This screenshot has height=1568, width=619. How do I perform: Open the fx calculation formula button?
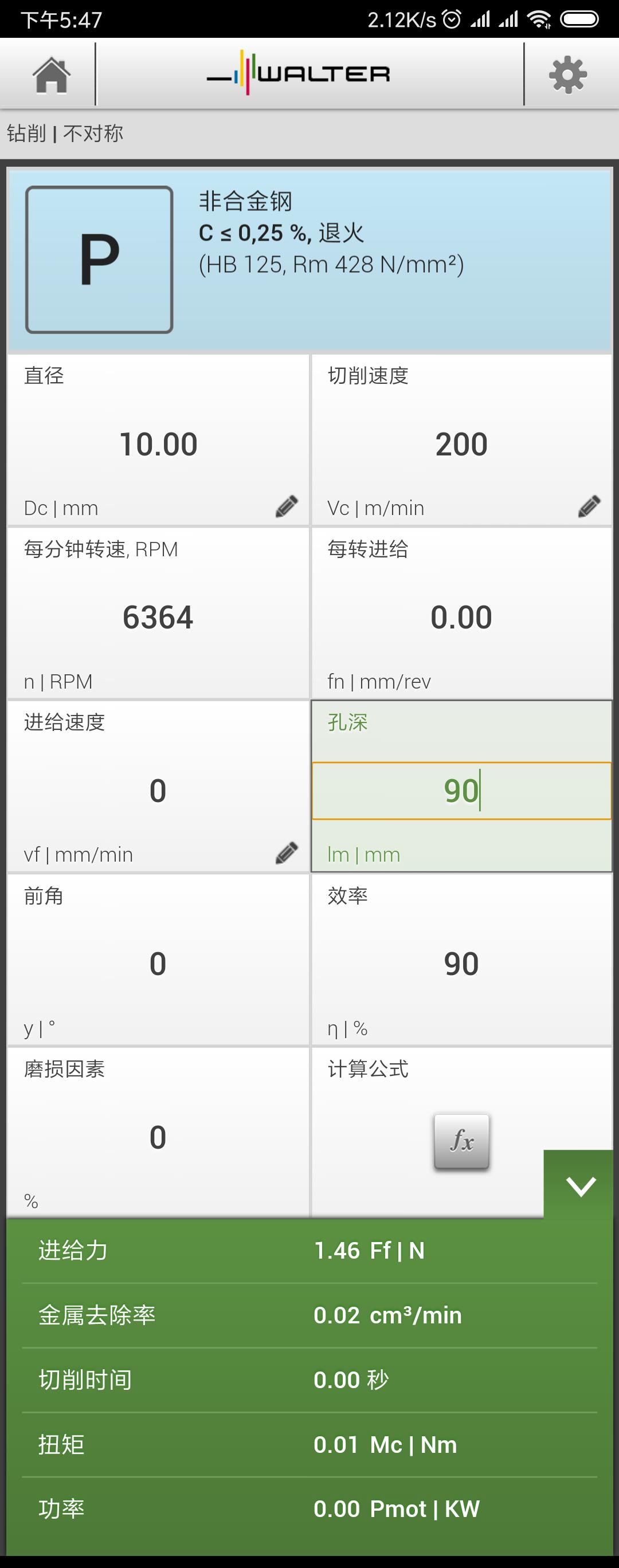click(x=461, y=1141)
